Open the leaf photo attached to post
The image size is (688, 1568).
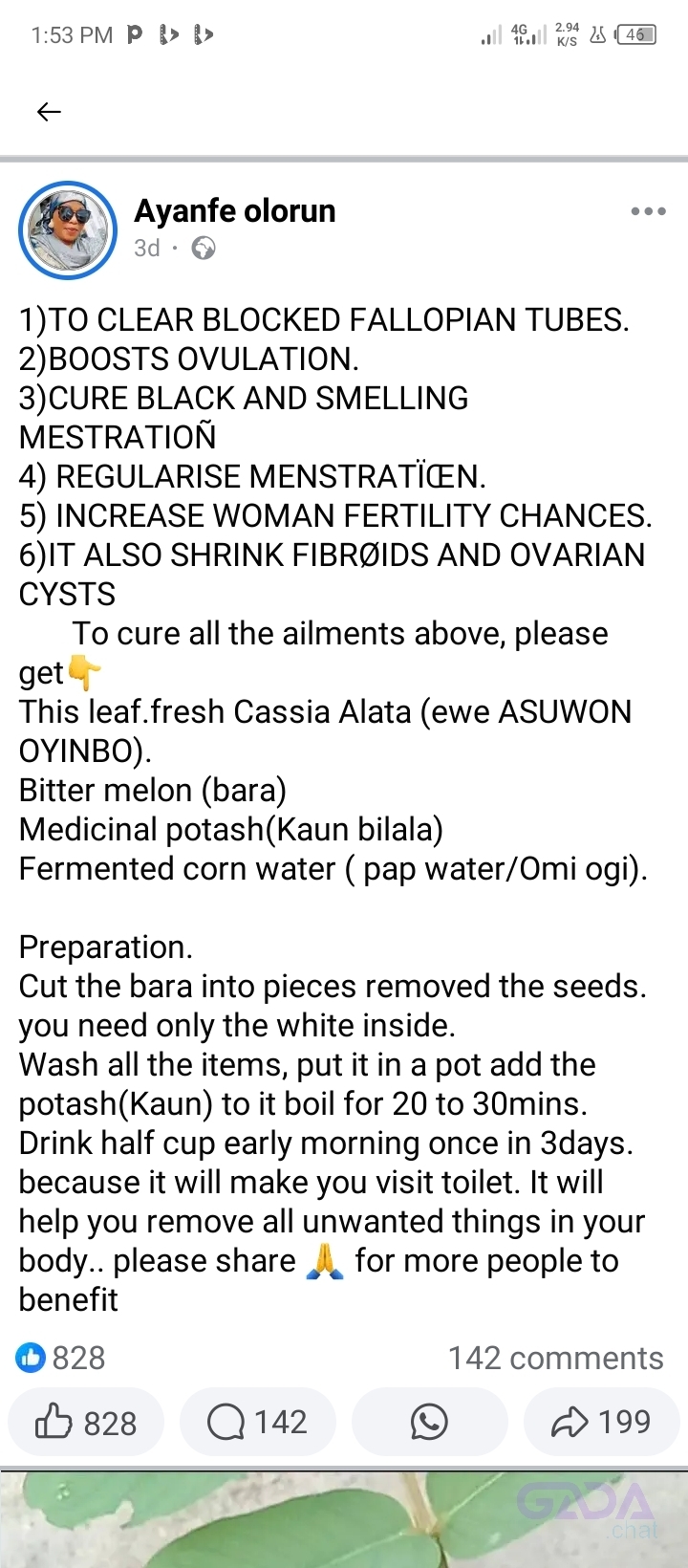(344, 1522)
